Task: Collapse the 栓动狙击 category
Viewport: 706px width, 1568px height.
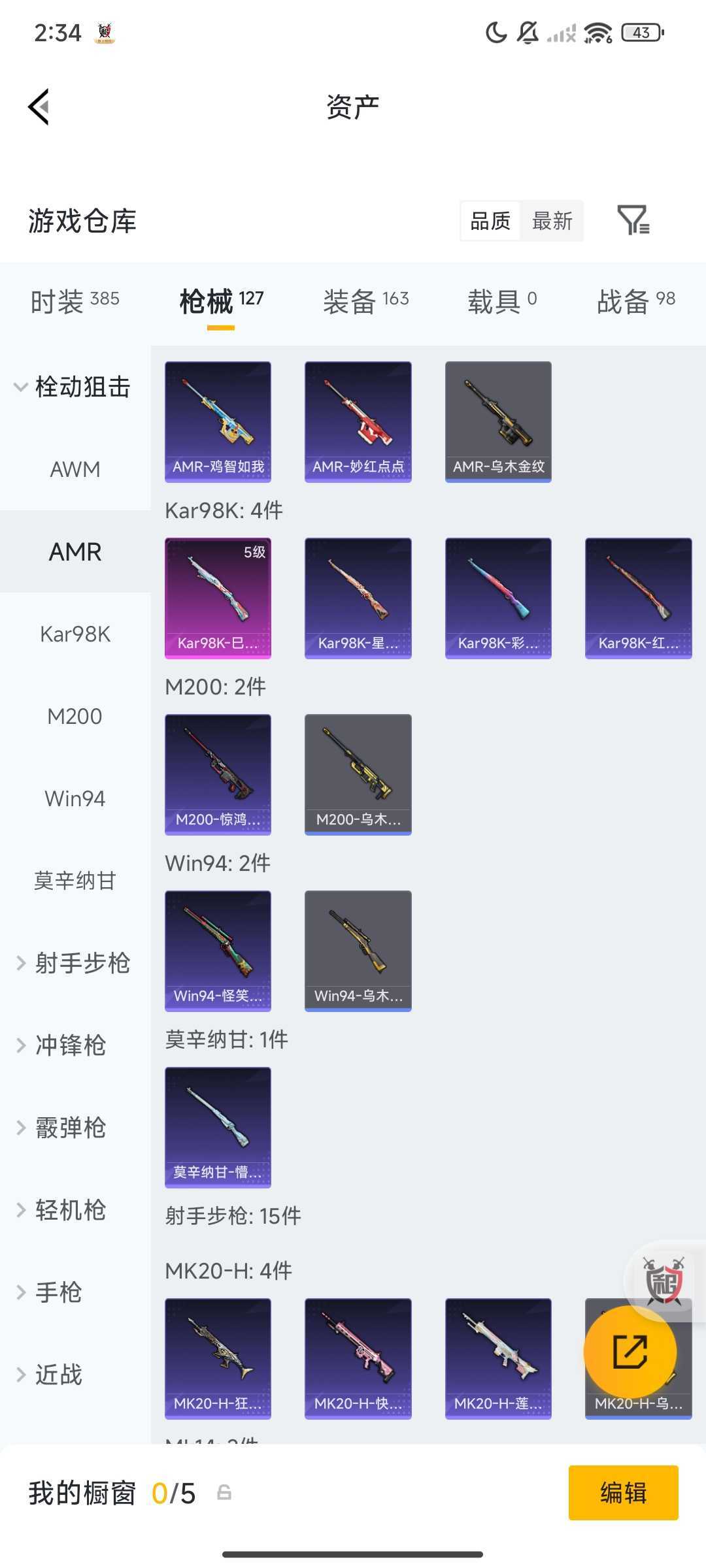Action: [x=72, y=387]
